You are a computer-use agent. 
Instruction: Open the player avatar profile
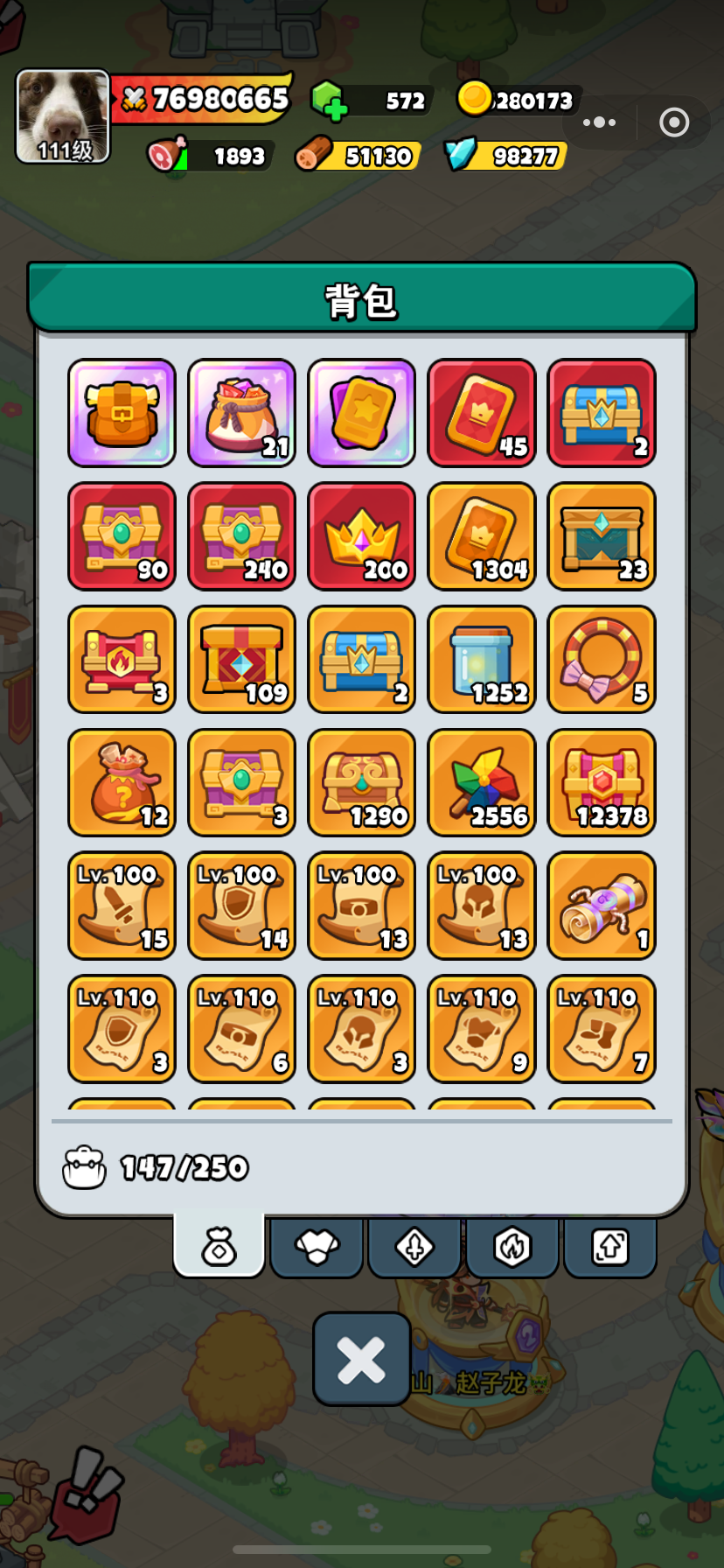click(x=63, y=116)
